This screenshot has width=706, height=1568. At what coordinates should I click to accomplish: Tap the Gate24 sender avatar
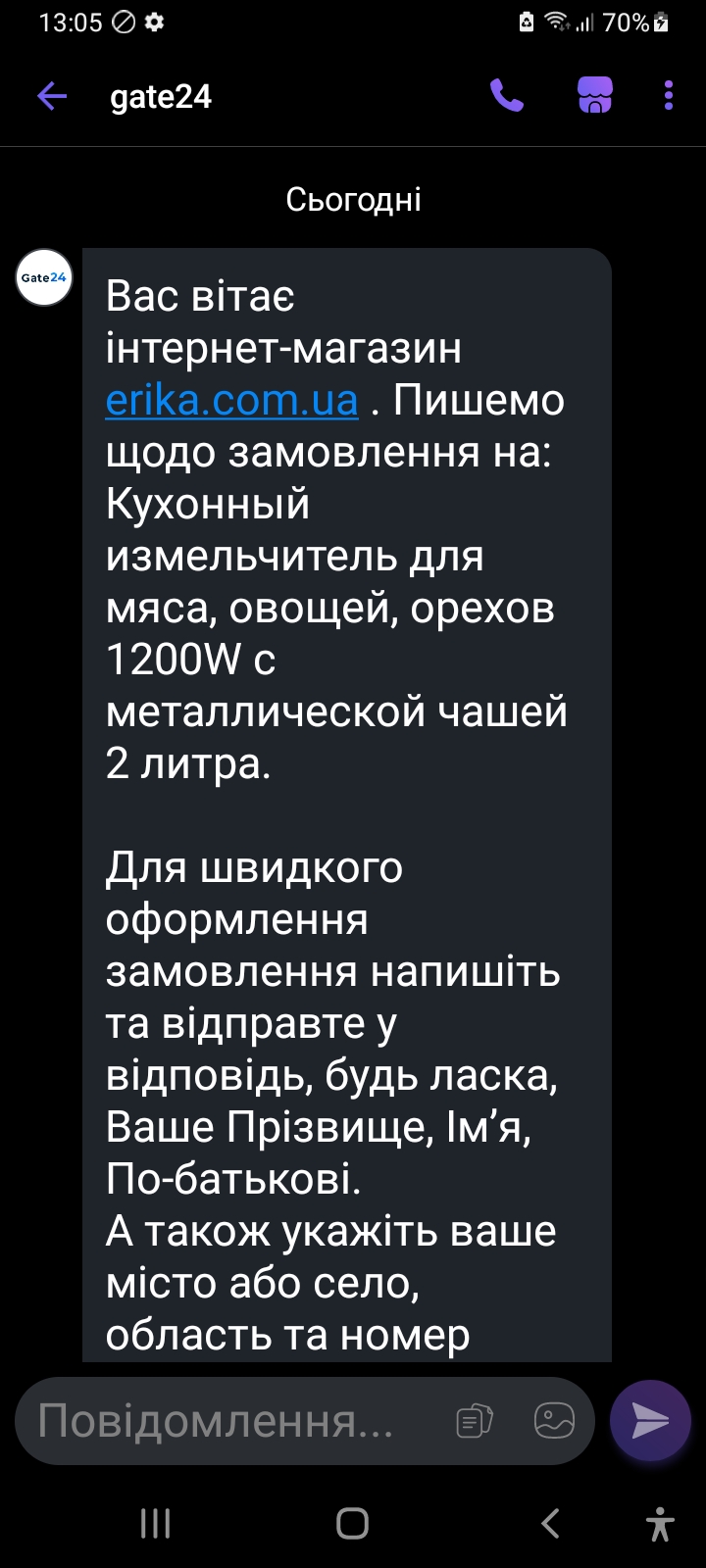pyautogui.click(x=44, y=277)
